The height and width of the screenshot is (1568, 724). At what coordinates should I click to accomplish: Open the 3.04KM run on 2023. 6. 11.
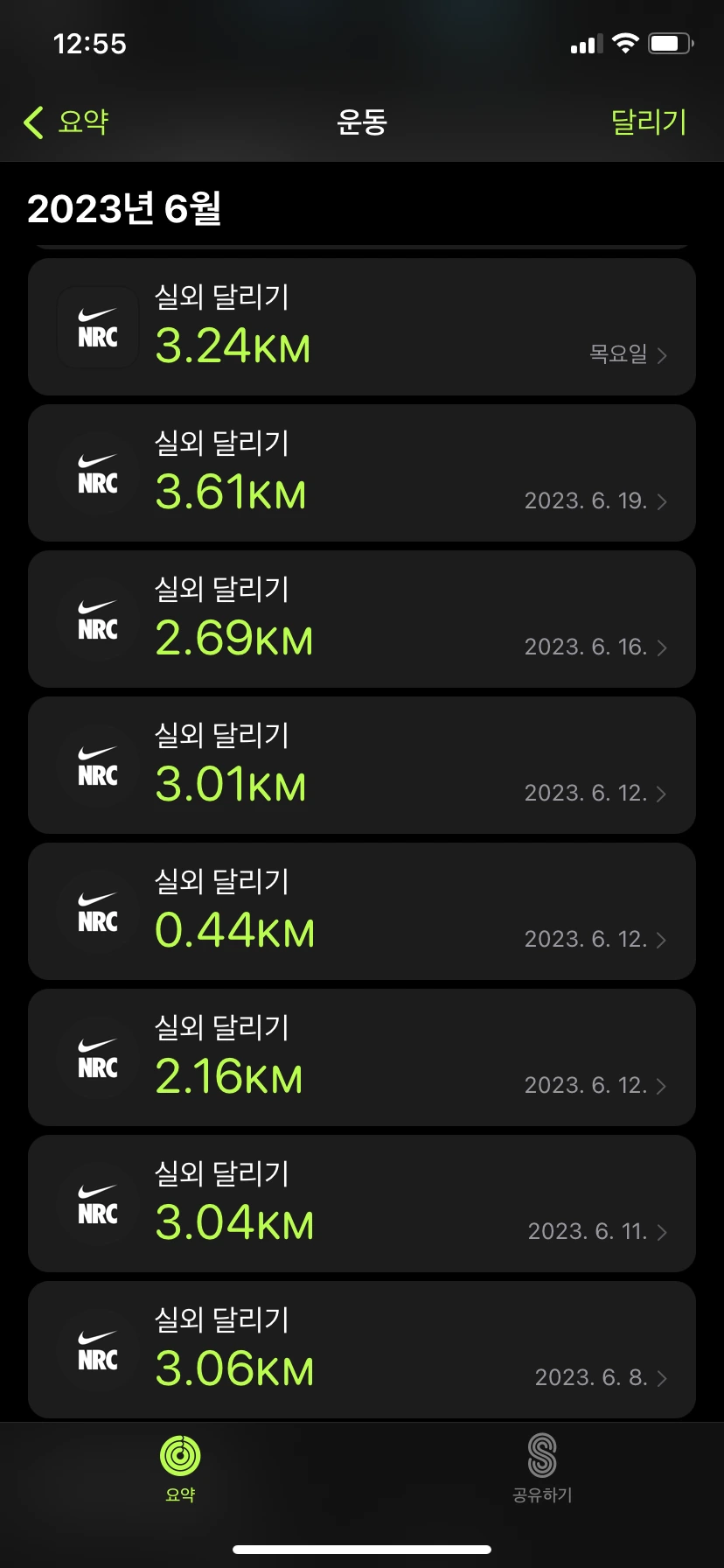pos(362,1204)
